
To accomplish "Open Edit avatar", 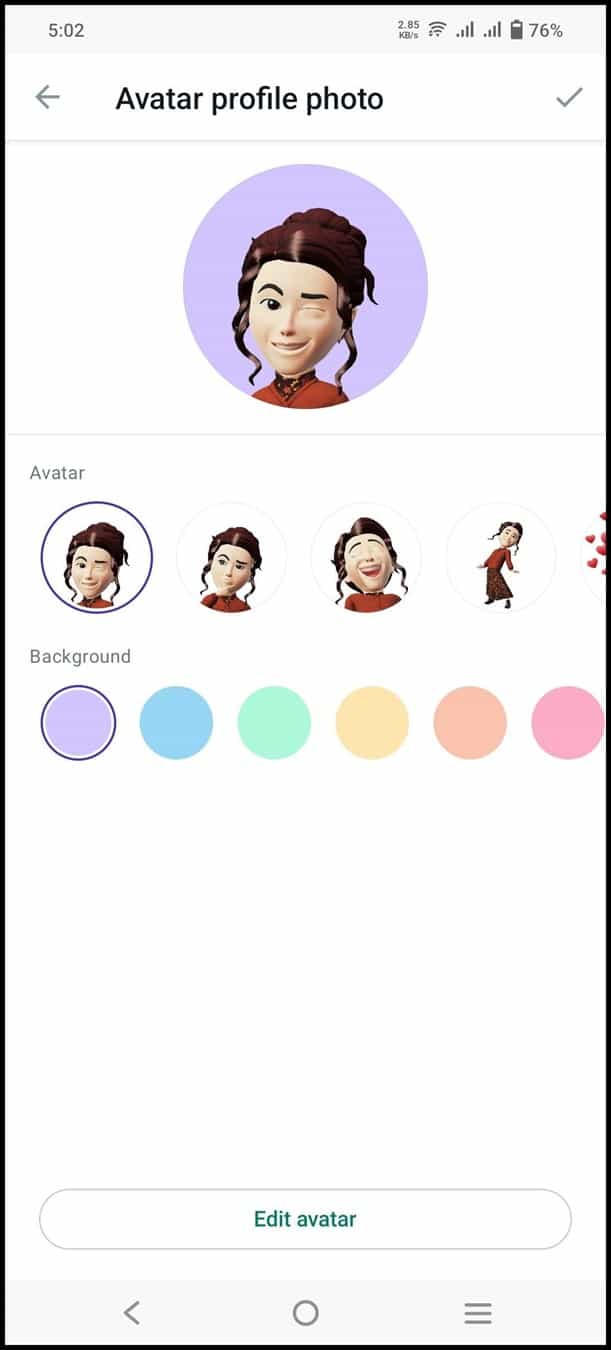I will click(x=305, y=1219).
